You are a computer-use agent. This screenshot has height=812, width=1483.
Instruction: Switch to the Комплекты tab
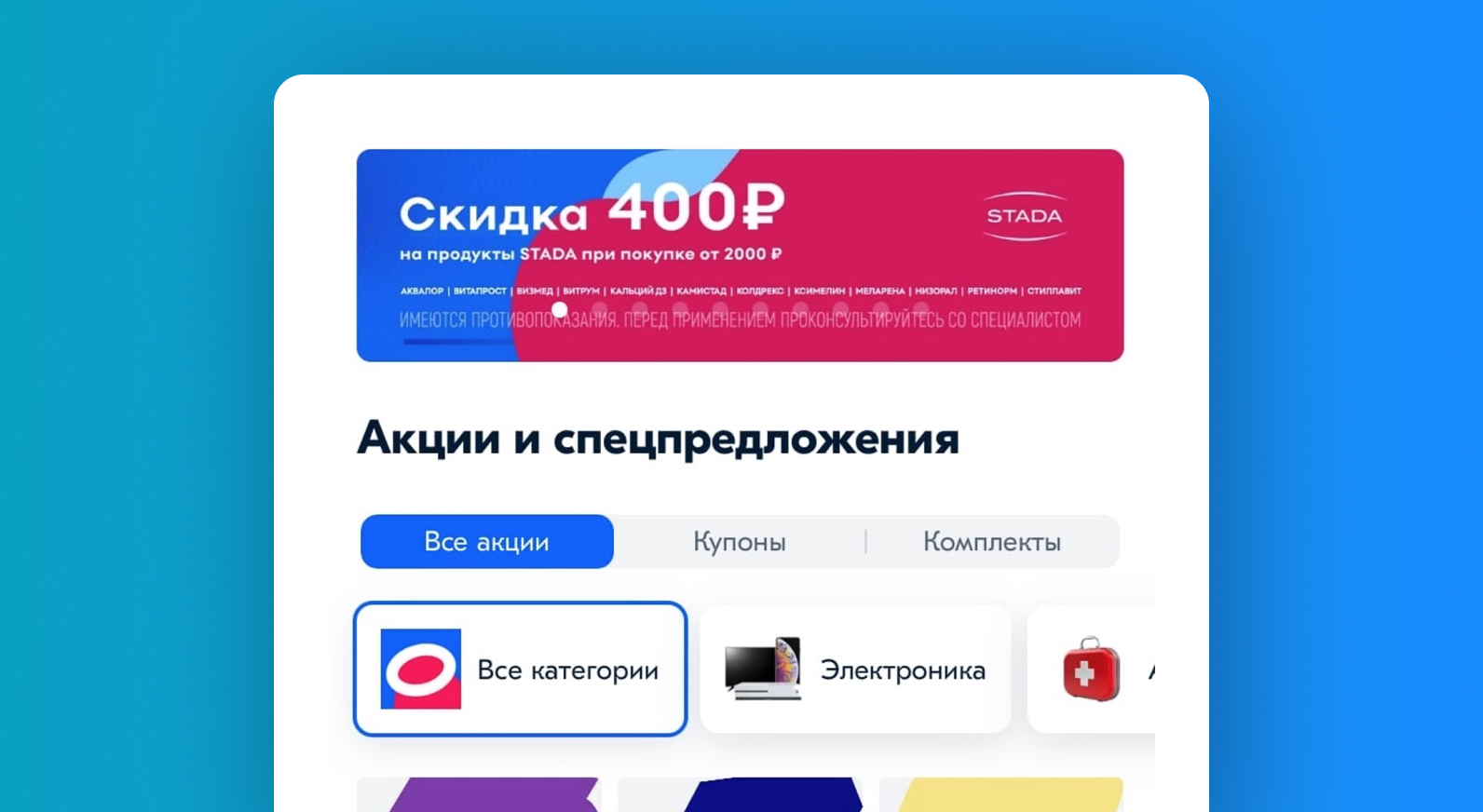pos(991,542)
